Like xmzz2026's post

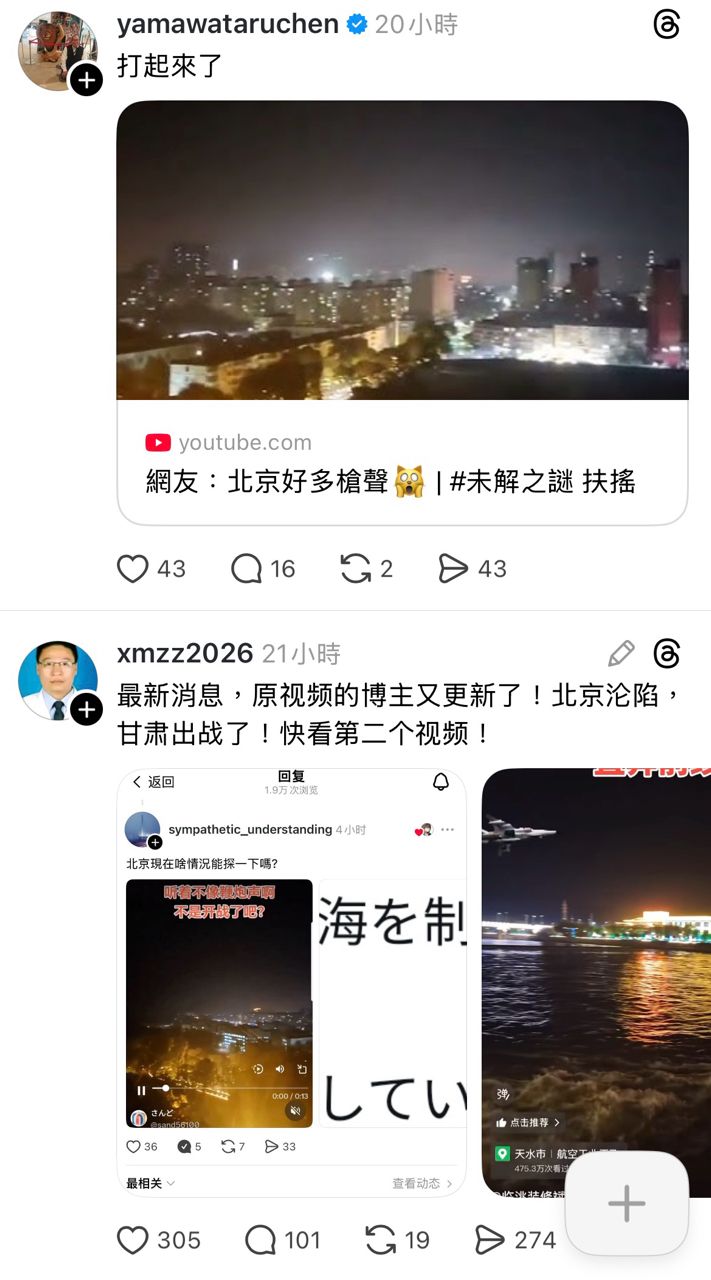[133, 1240]
